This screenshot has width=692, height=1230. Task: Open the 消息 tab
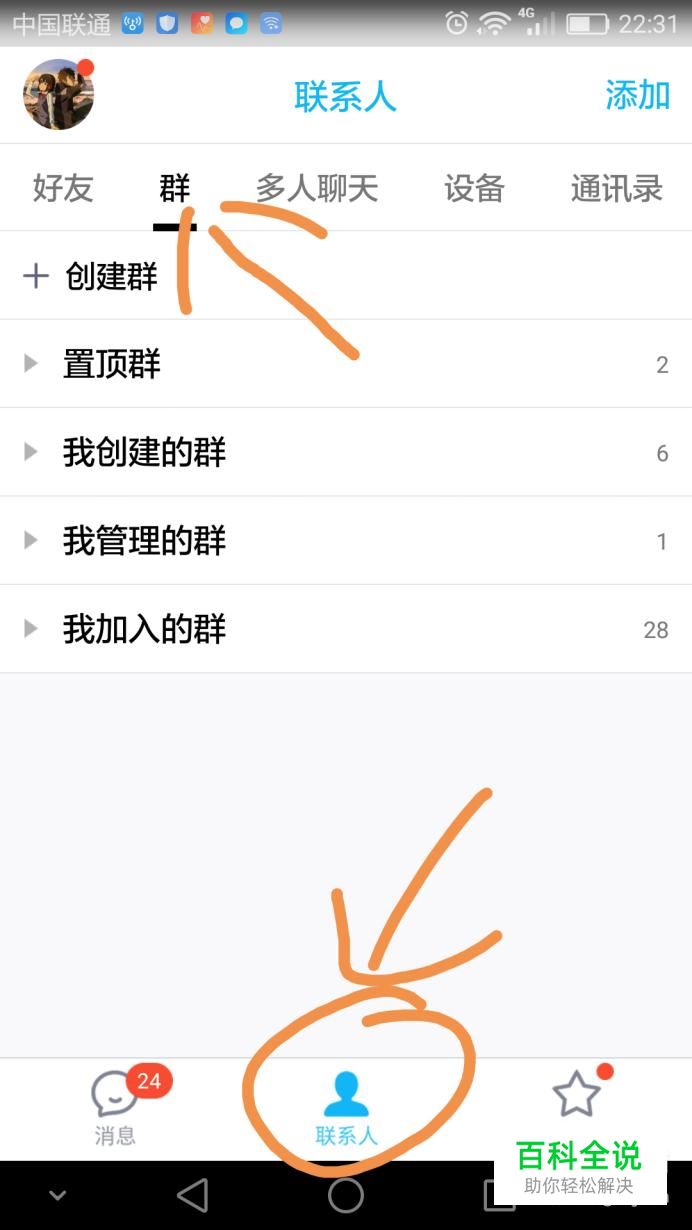[115, 1108]
